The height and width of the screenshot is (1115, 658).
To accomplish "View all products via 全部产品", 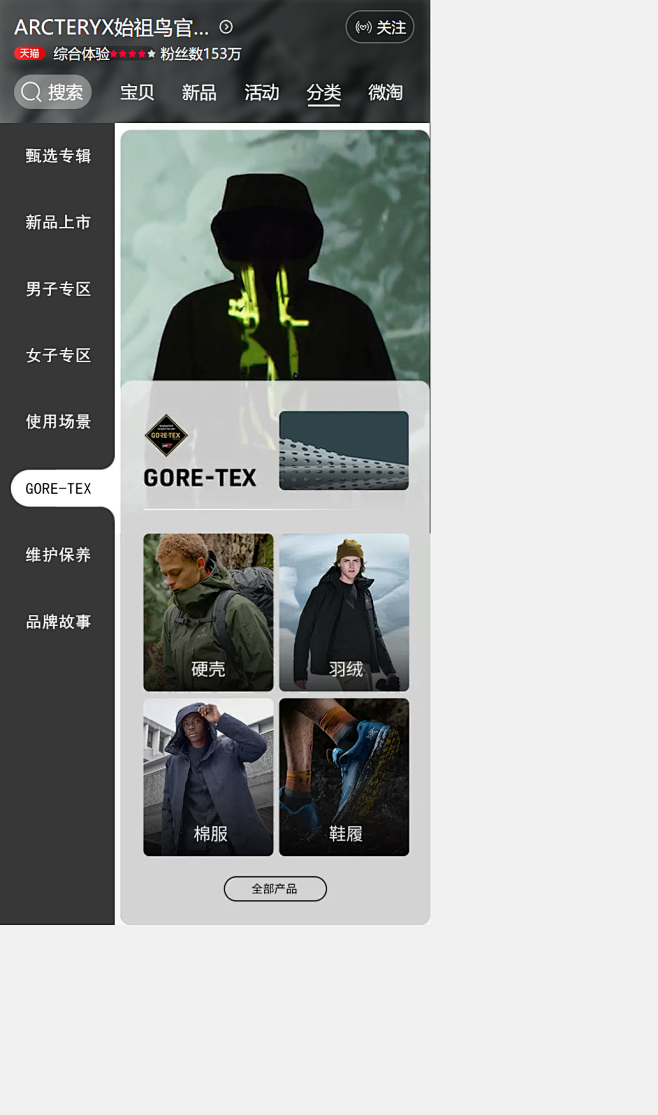I will (x=275, y=889).
